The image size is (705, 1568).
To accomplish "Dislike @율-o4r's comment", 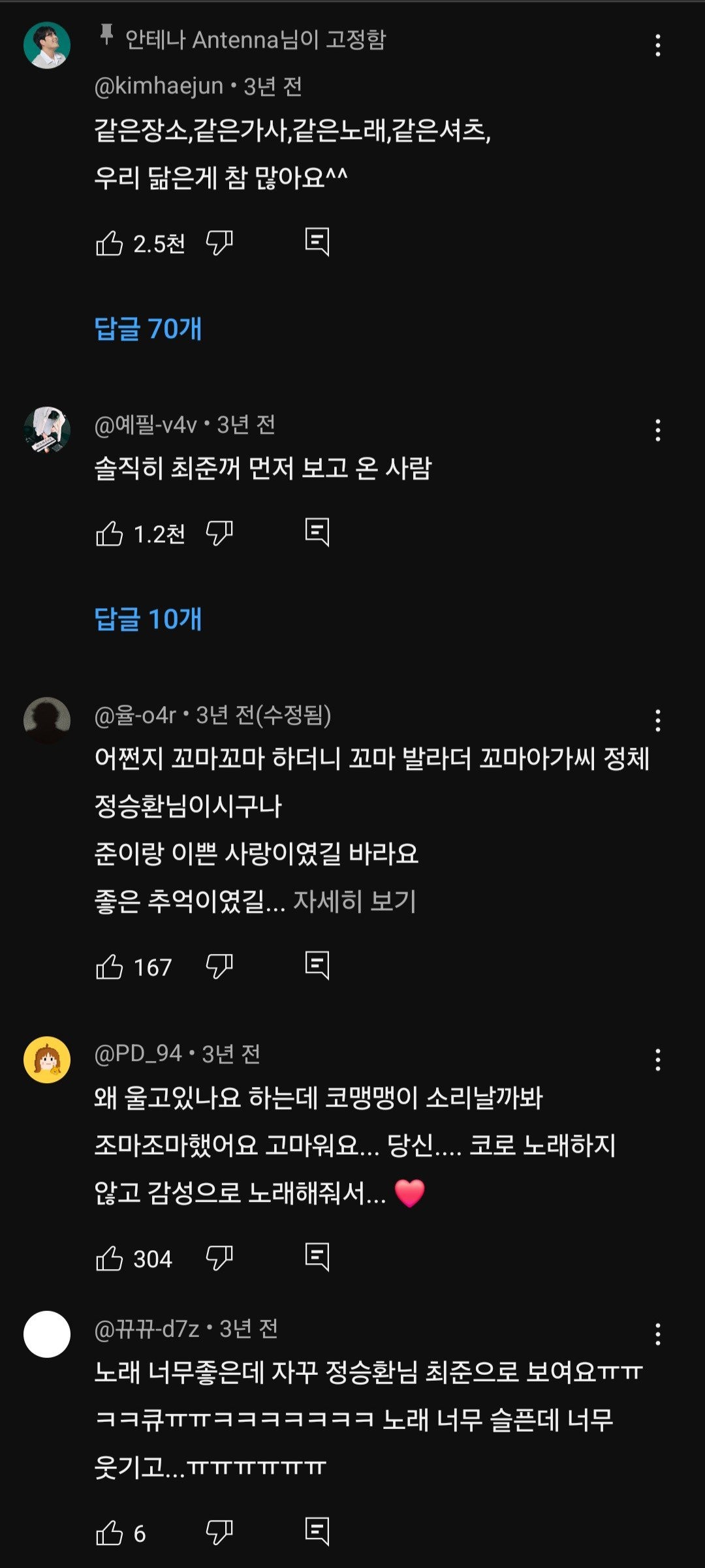I will click(x=219, y=967).
